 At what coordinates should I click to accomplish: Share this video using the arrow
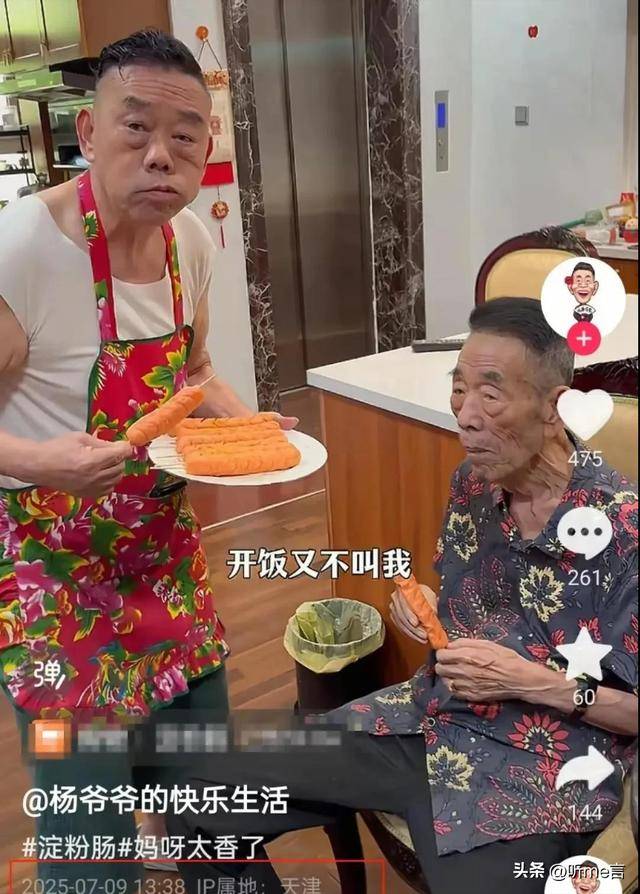(x=584, y=768)
